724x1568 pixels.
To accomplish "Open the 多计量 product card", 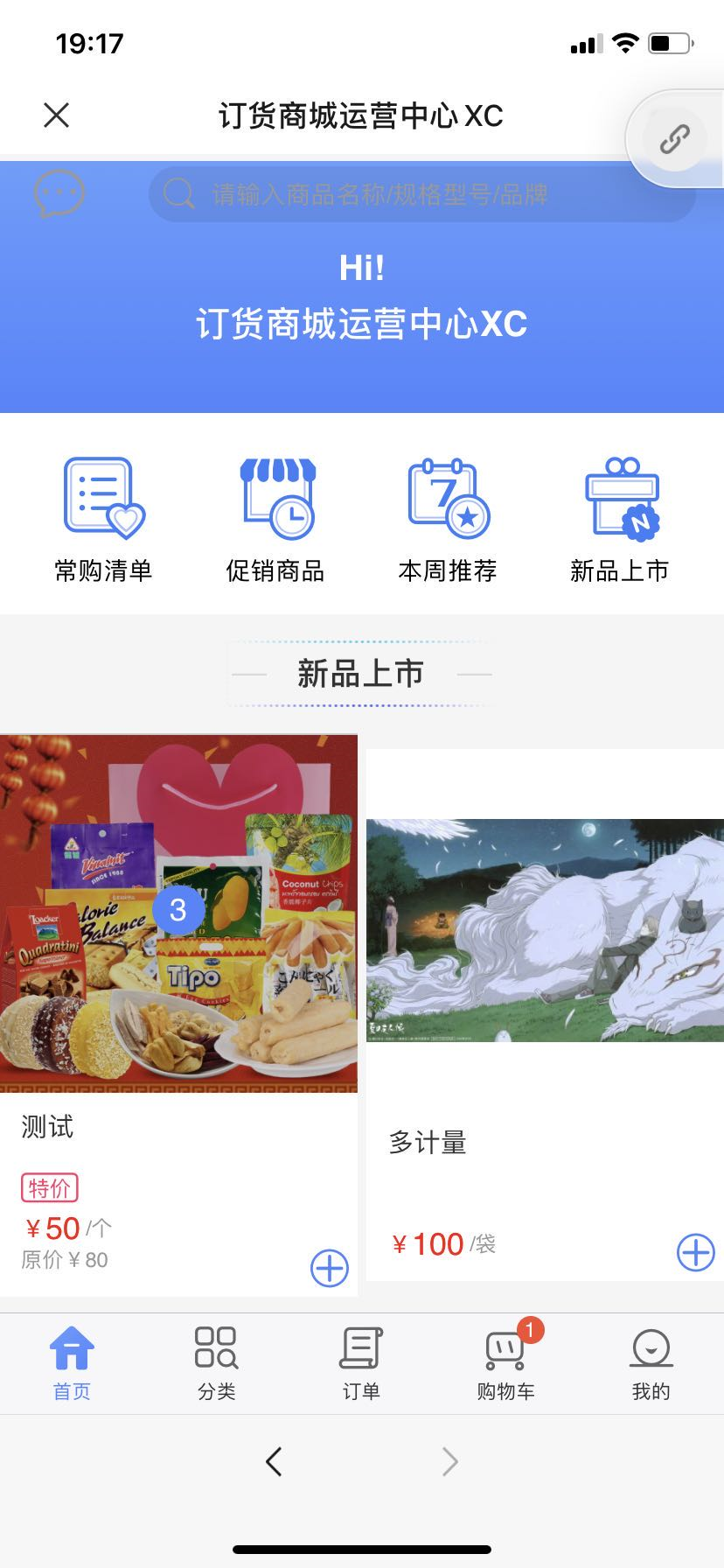I will pos(544,962).
